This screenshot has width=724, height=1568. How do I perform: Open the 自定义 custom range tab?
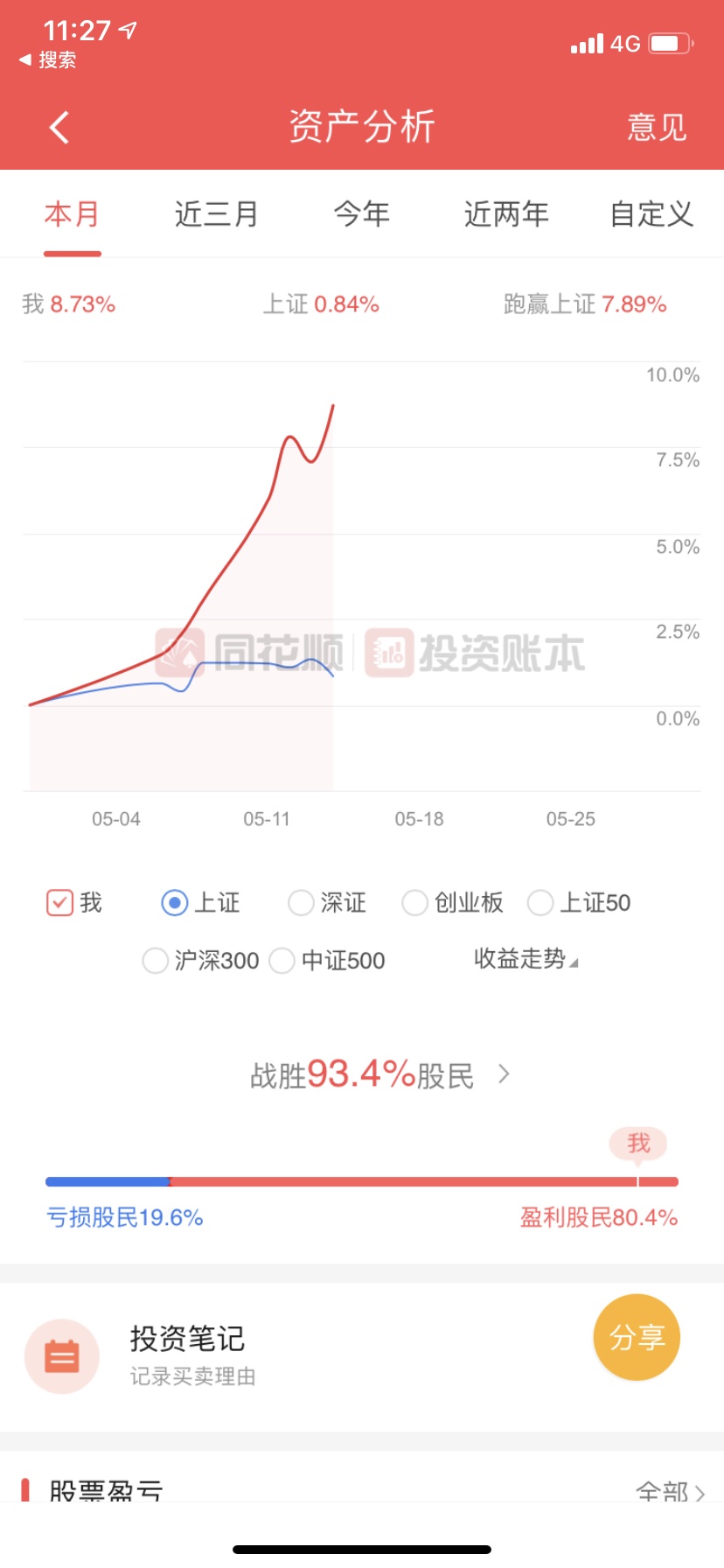pos(651,214)
